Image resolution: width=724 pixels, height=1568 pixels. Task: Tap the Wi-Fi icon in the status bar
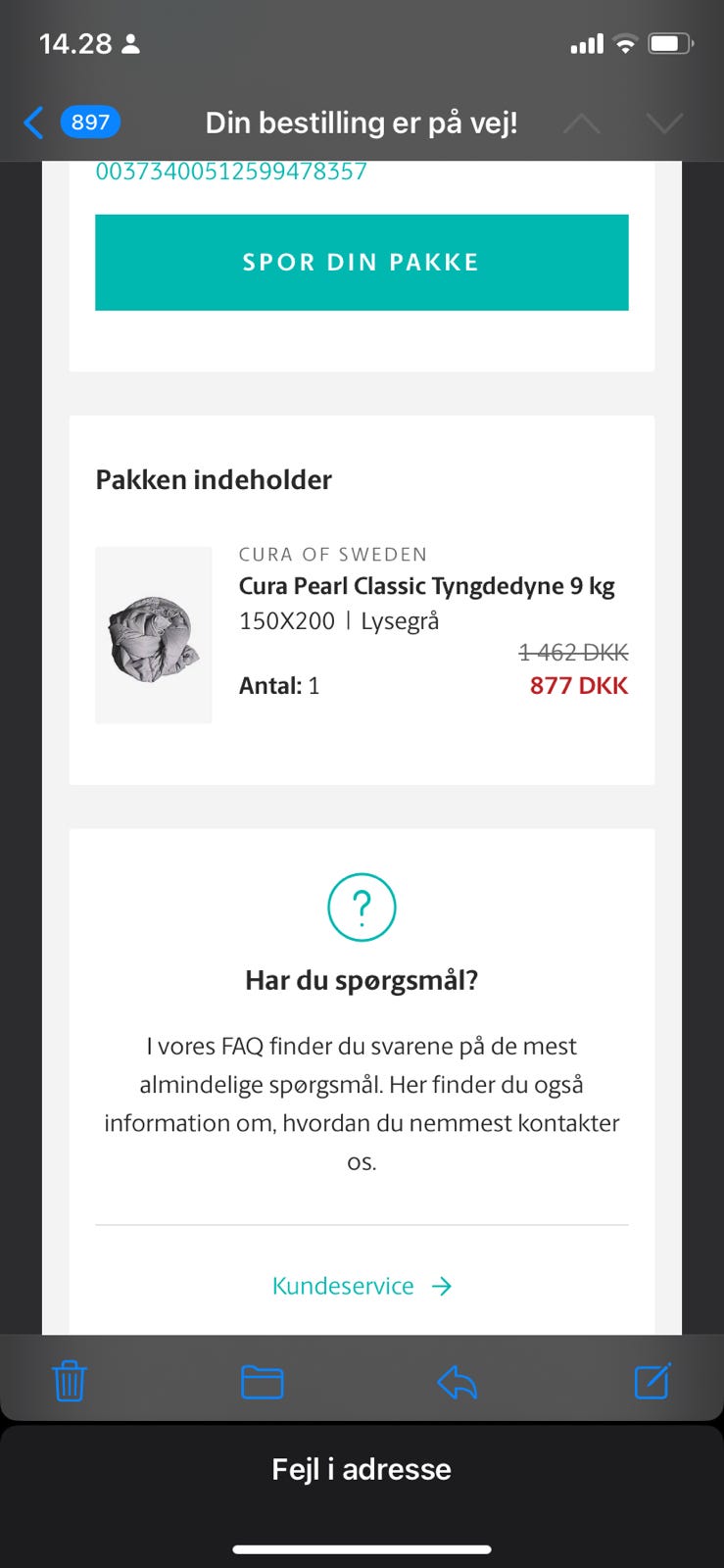[x=624, y=43]
